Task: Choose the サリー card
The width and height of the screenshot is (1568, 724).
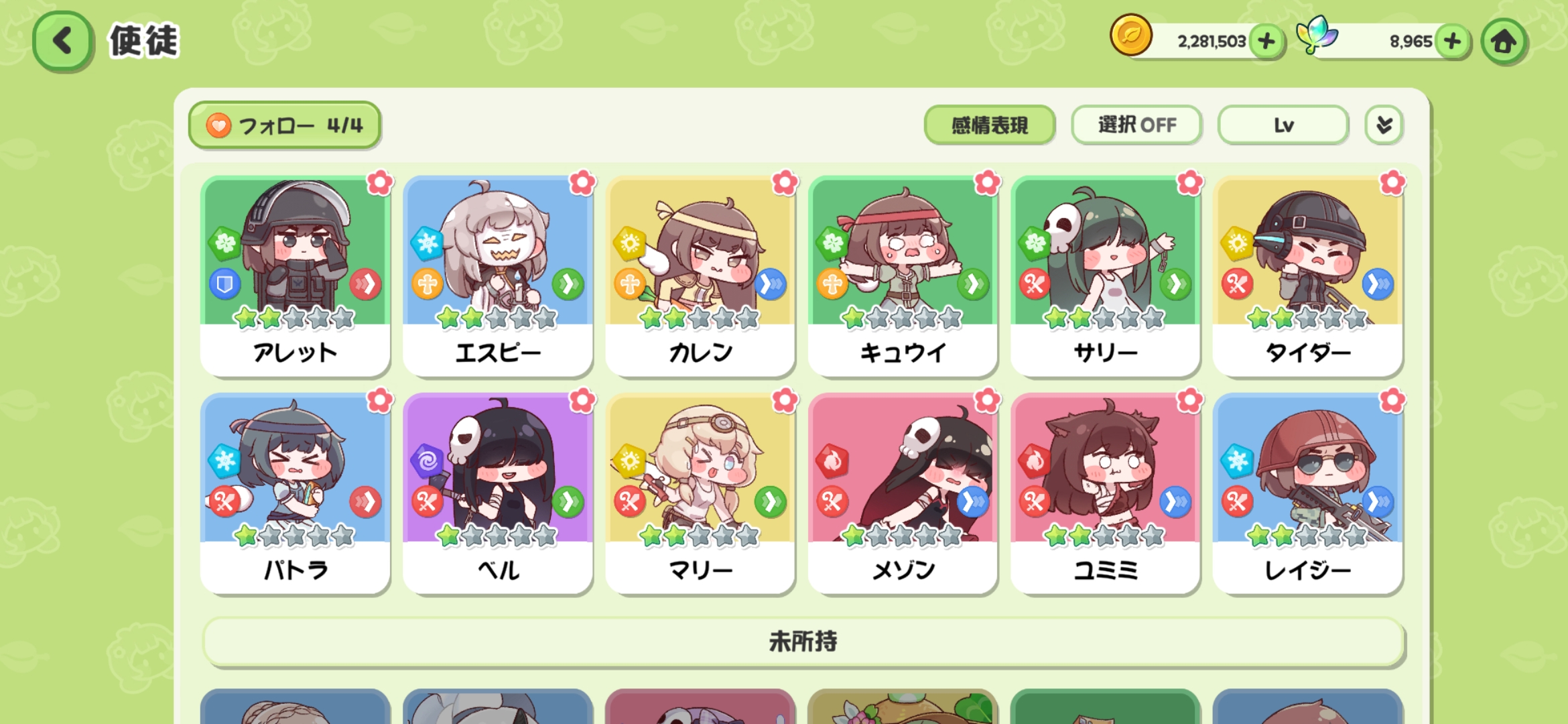Action: click(1105, 276)
